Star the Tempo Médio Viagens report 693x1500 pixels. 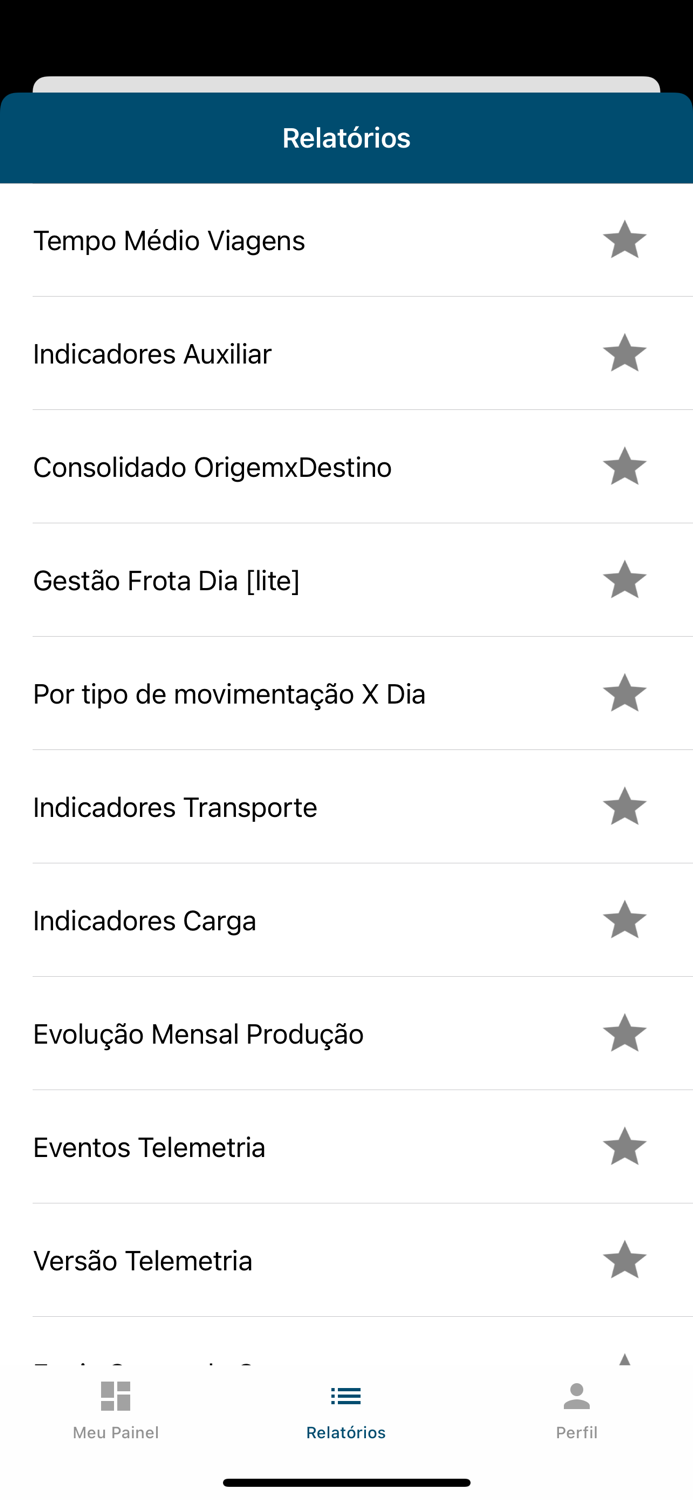point(624,240)
